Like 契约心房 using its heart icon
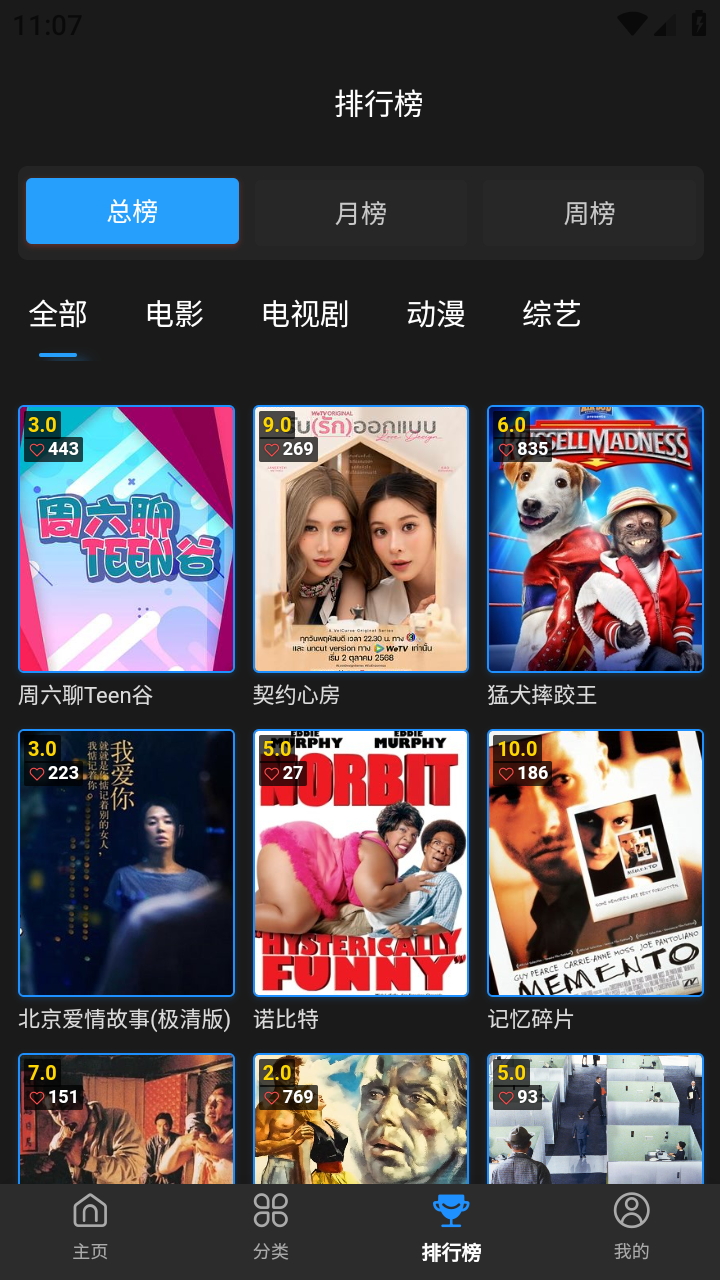The height and width of the screenshot is (1280, 720). pyautogui.click(x=272, y=449)
